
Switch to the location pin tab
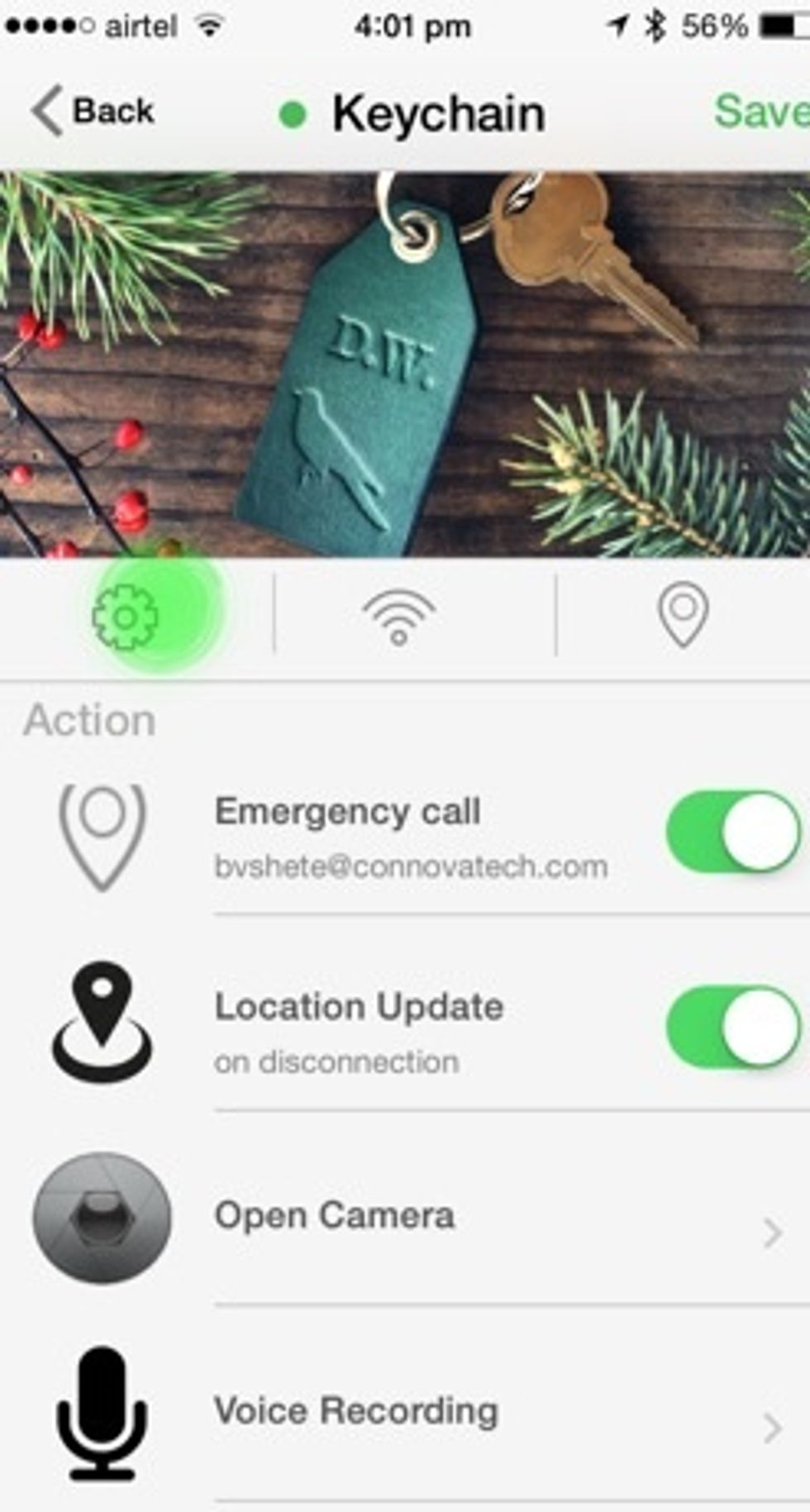[x=683, y=615]
